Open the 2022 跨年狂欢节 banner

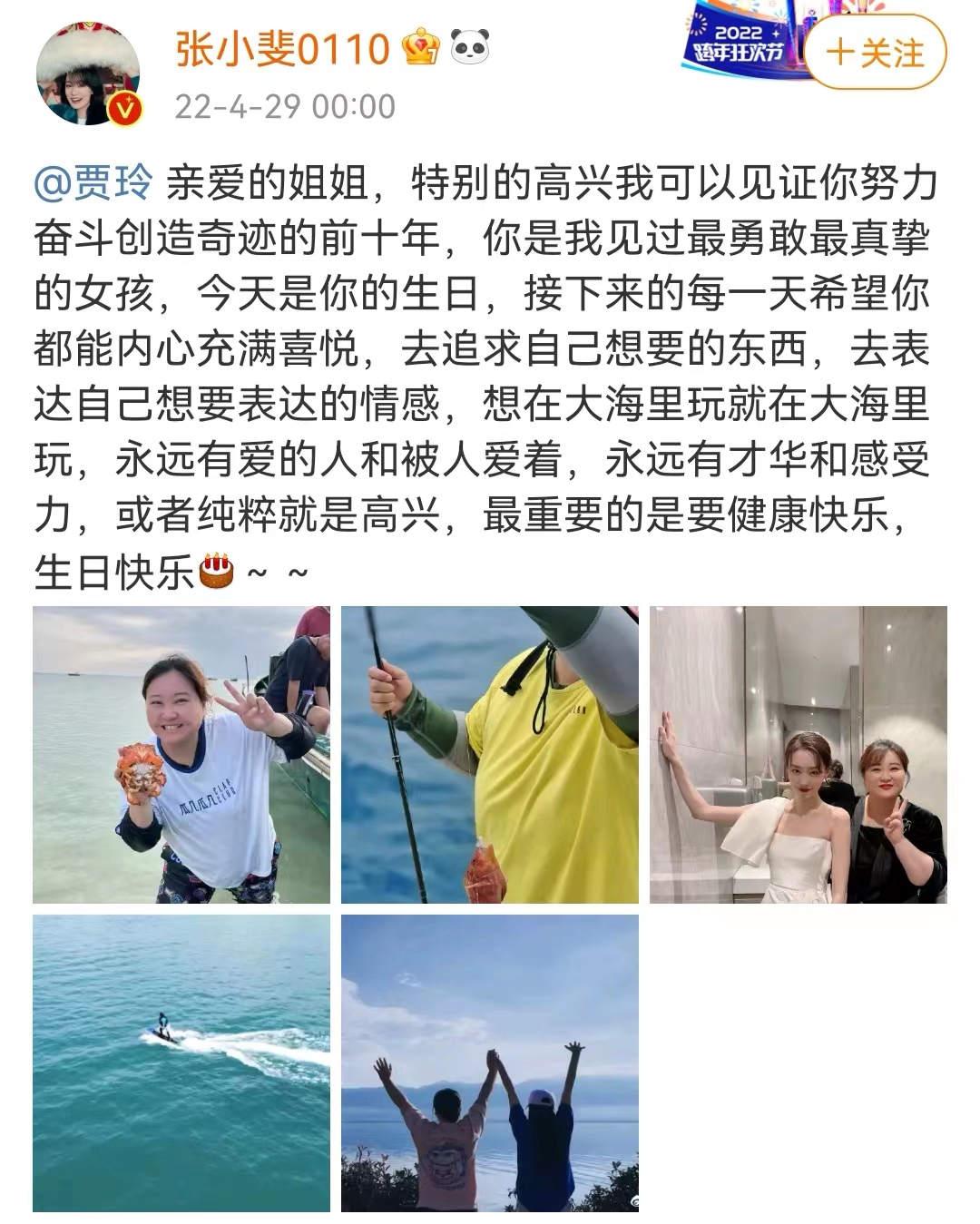741,39
